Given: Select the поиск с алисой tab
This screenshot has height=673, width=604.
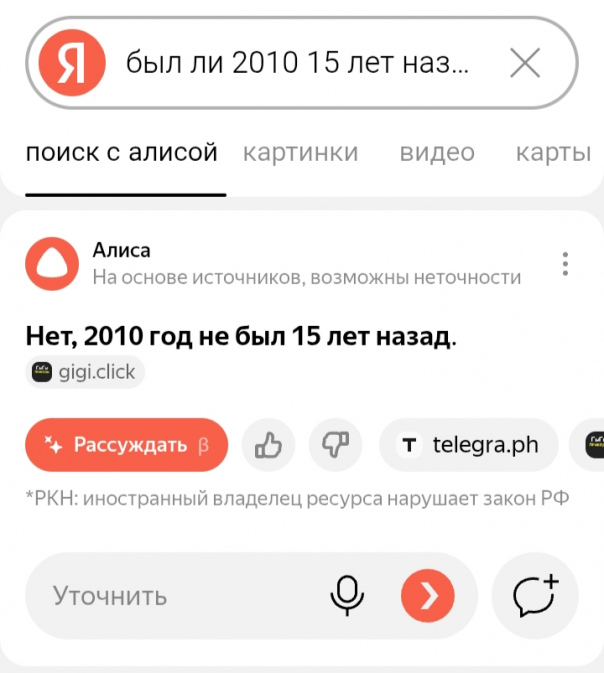Looking at the screenshot, I should point(121,153).
